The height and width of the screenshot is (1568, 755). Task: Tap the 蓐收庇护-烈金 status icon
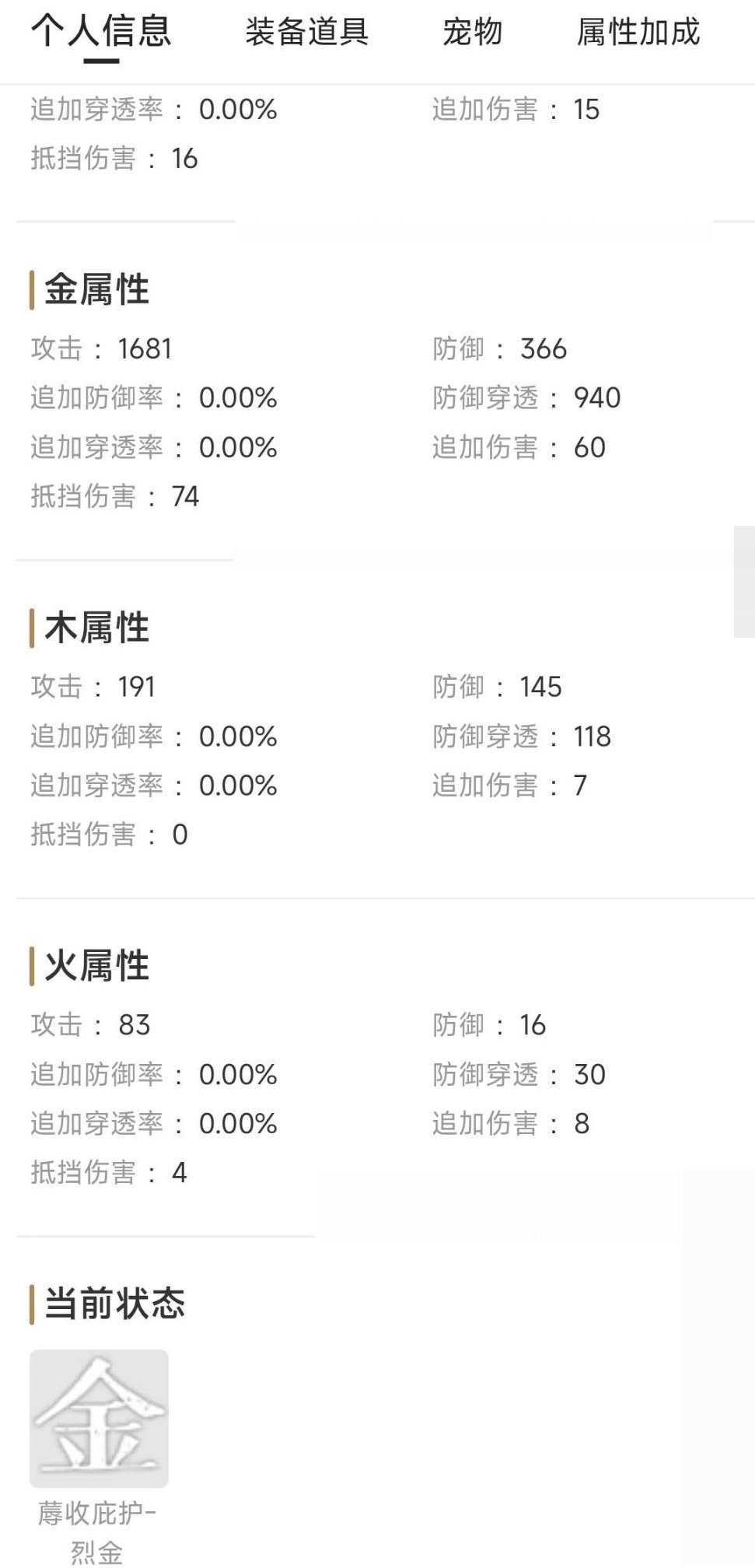pyautogui.click(x=99, y=1418)
